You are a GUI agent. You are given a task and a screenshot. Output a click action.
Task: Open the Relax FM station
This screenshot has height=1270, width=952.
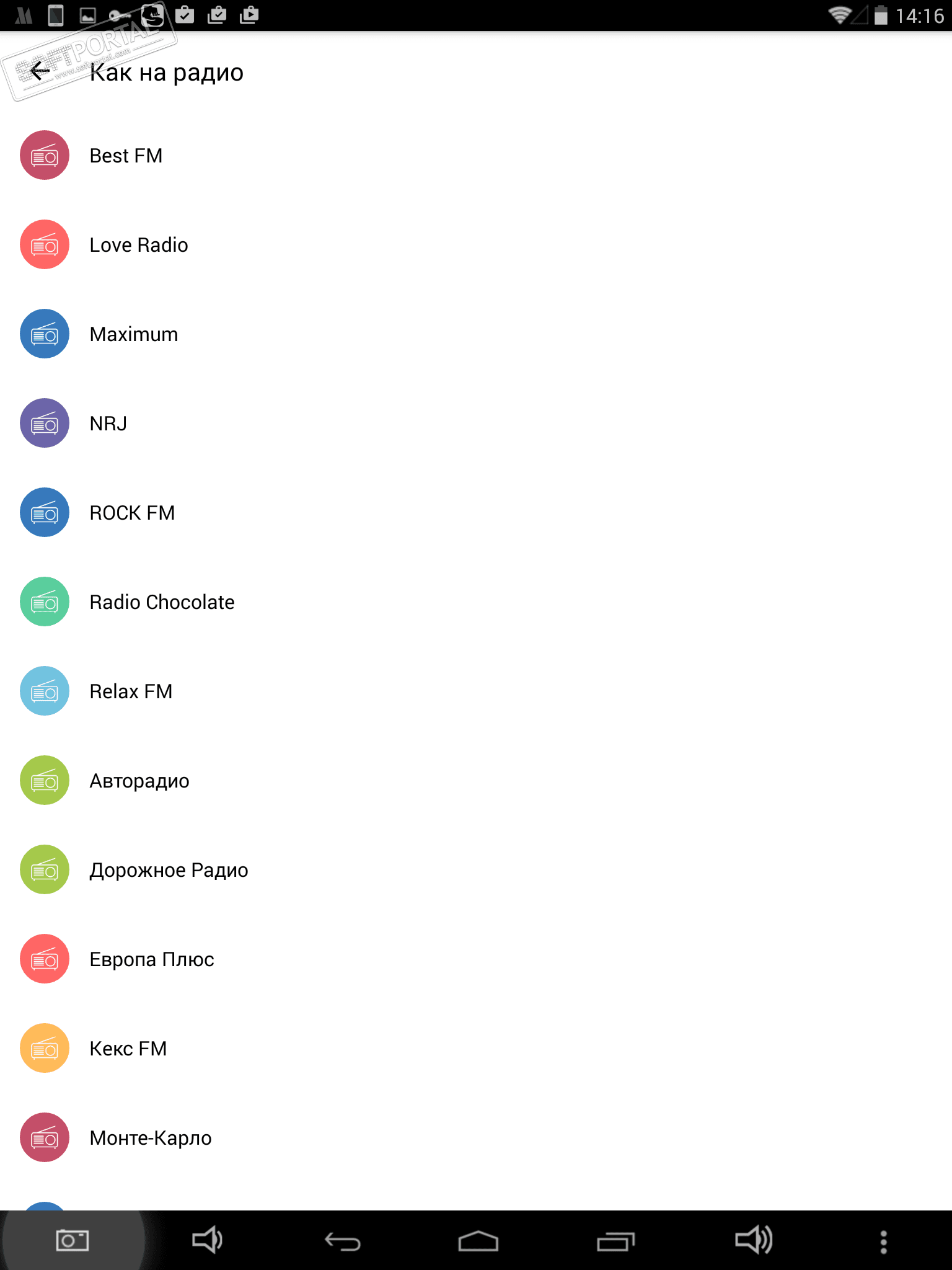click(130, 691)
